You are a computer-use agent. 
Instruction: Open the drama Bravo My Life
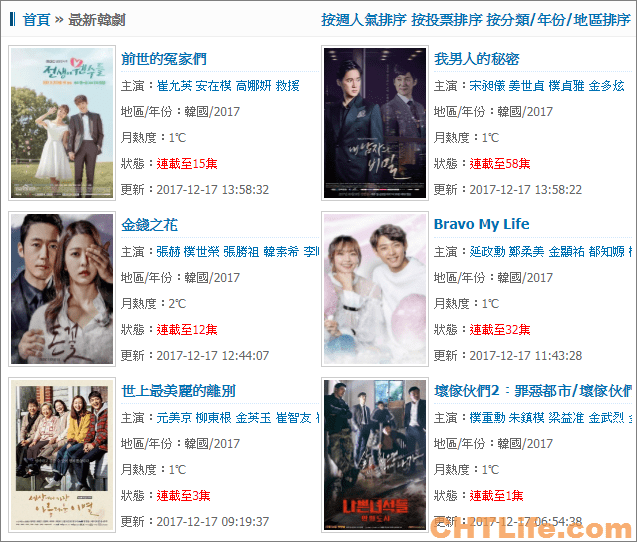(481, 224)
